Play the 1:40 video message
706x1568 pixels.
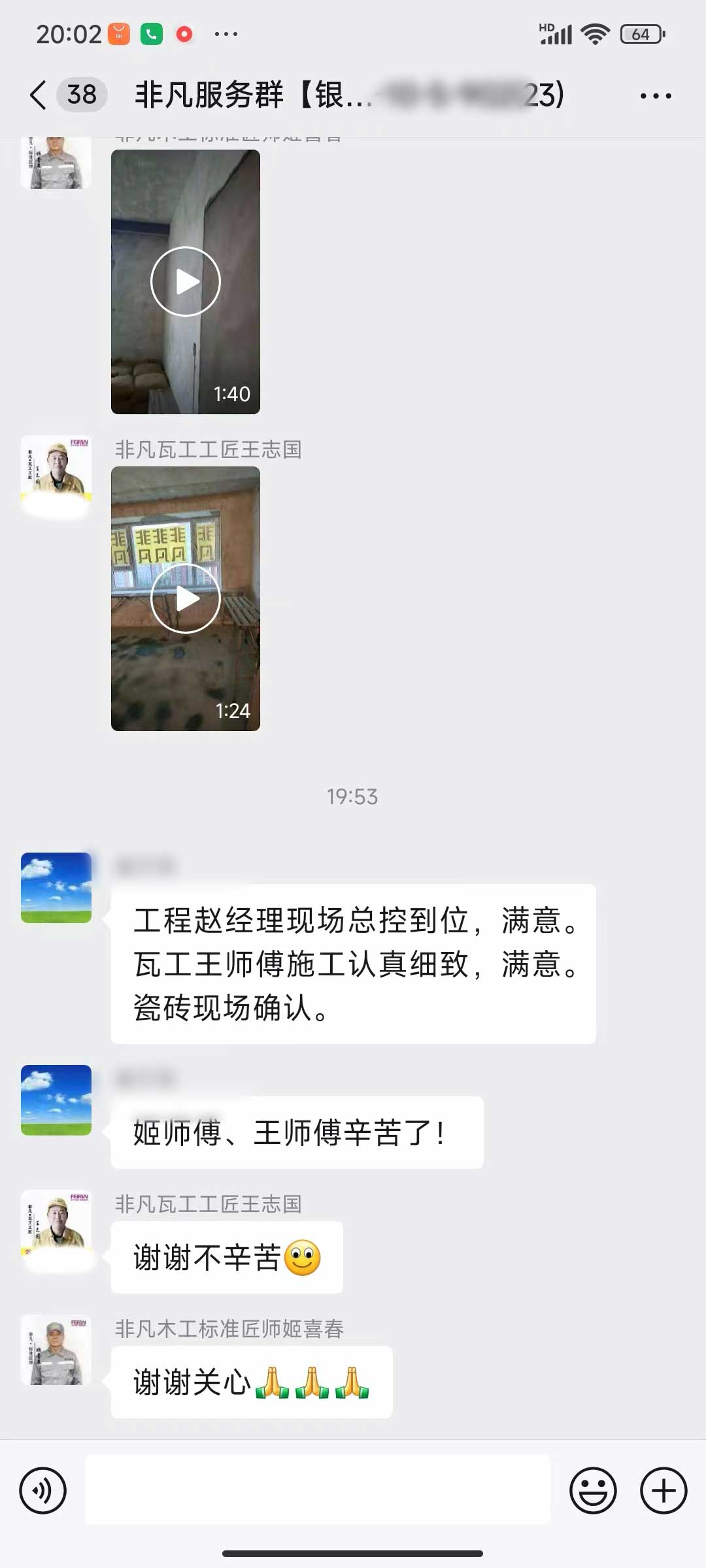(x=186, y=282)
